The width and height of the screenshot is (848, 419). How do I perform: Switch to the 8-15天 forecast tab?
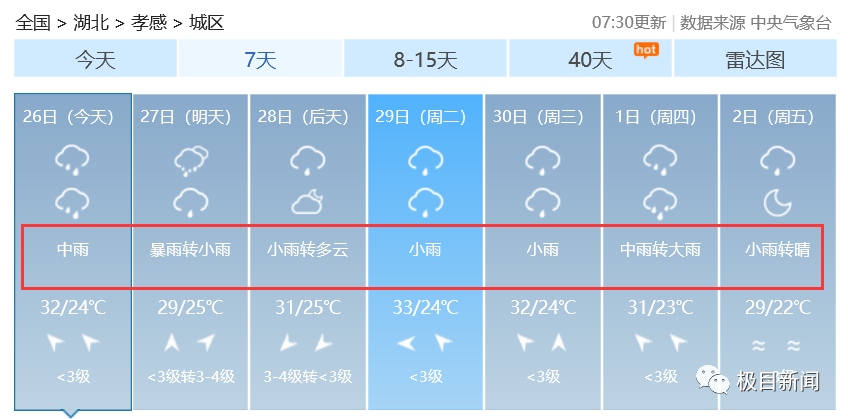(425, 60)
